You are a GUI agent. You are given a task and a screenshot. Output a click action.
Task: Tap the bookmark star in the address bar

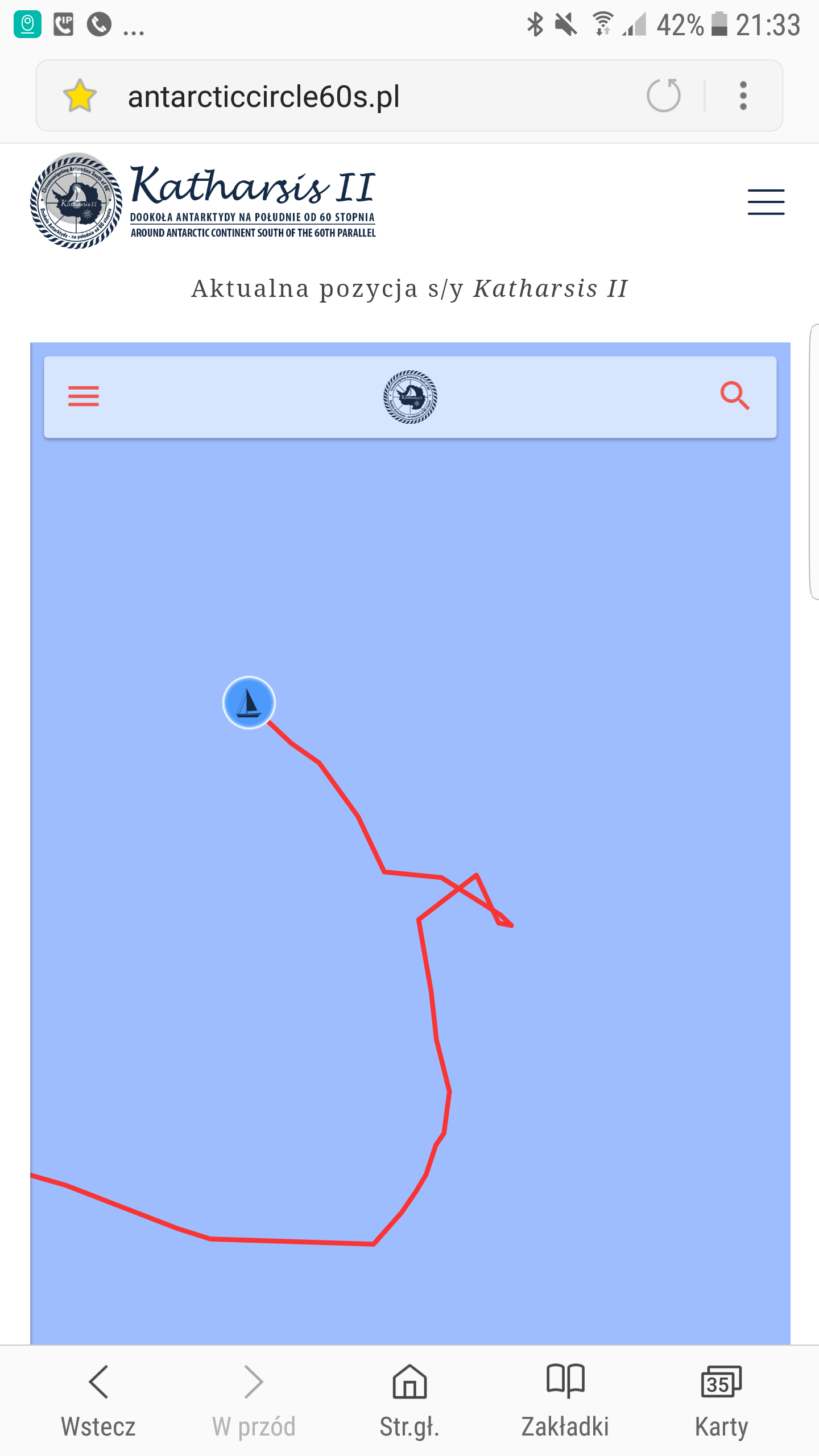point(80,96)
